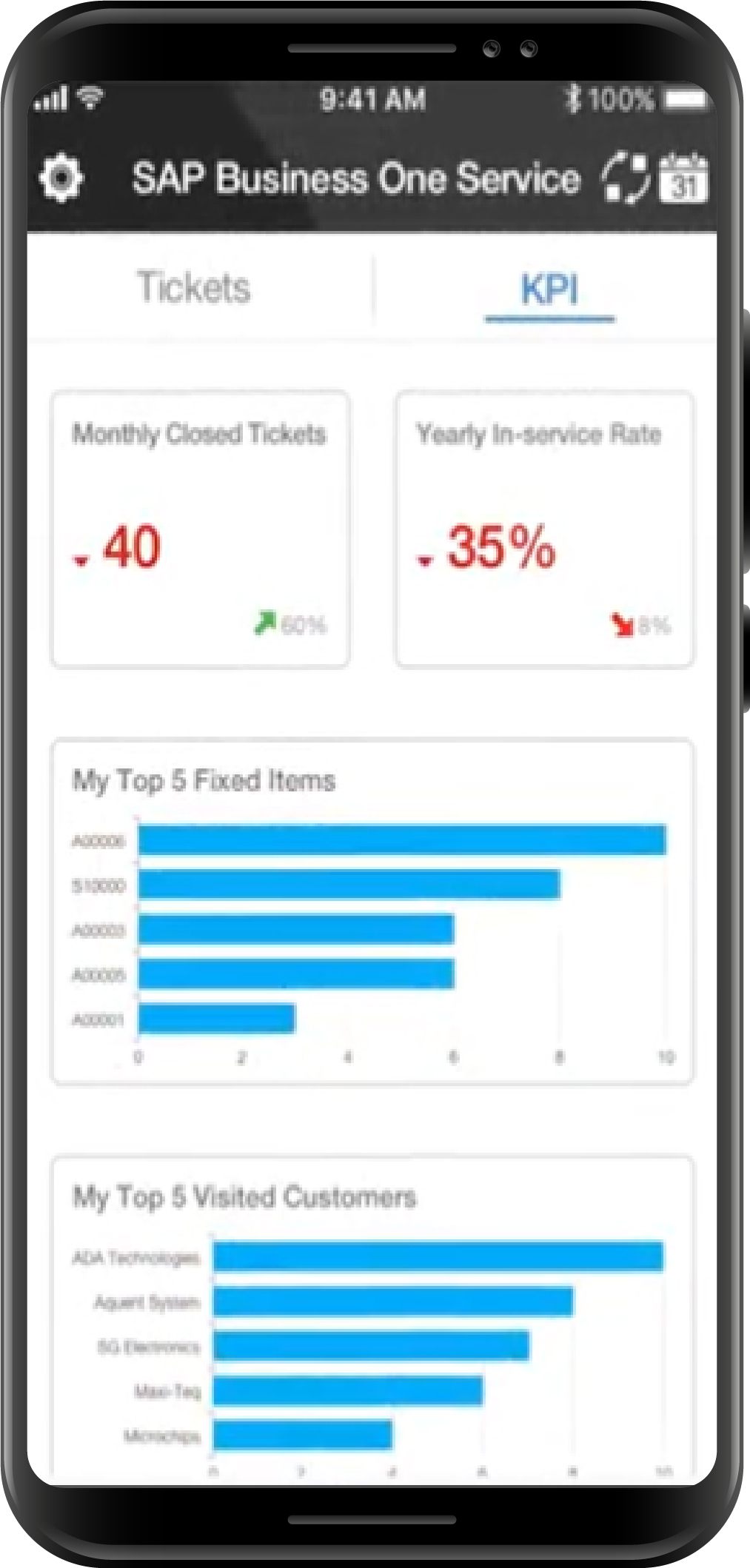Open the Yearly In-service Rate card
The image size is (750, 1568).
coord(545,529)
